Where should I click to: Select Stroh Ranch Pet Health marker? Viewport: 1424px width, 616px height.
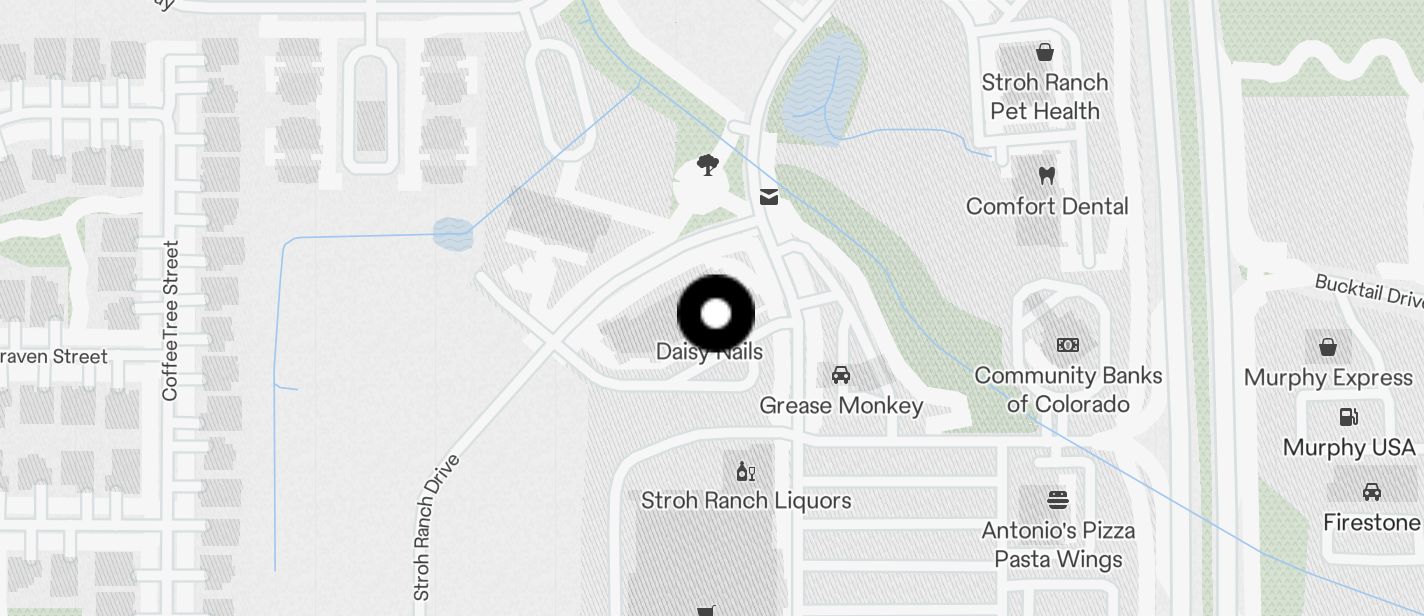tap(1045, 53)
